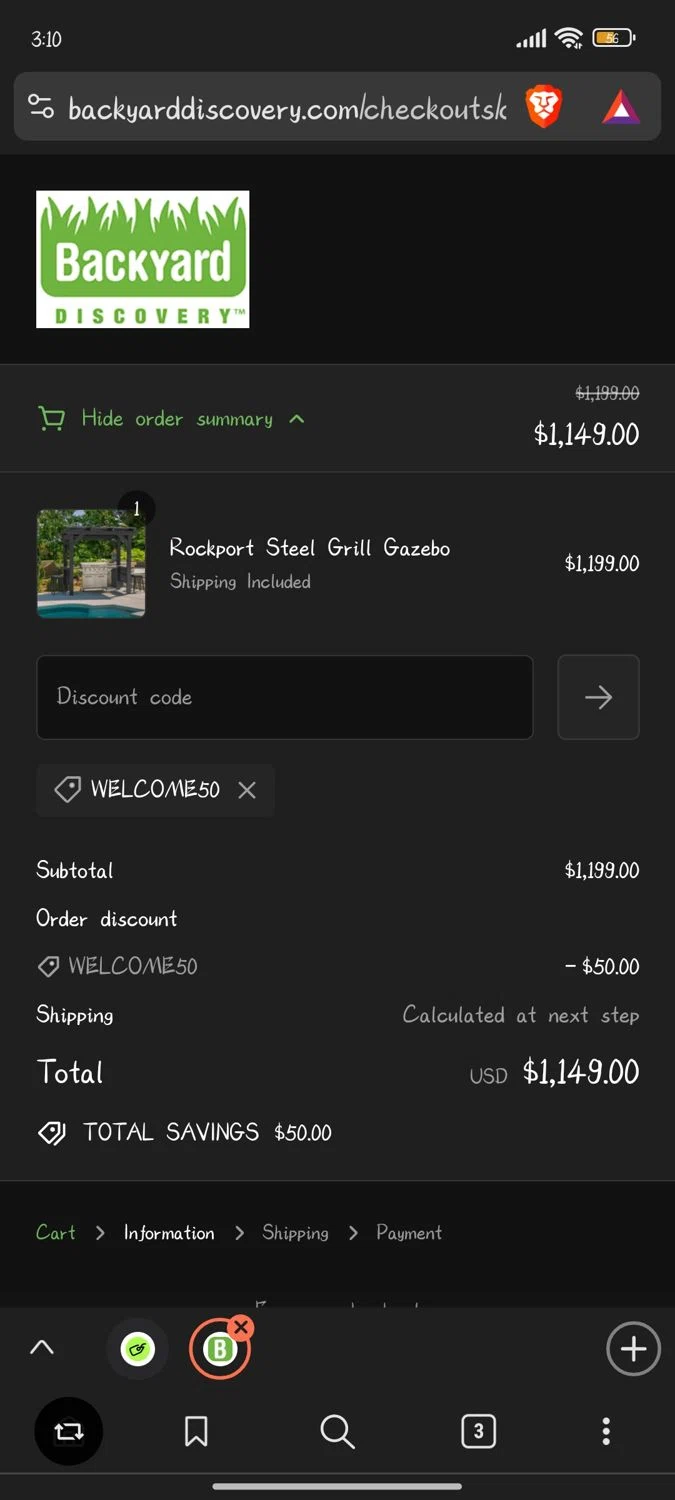Viewport: 675px width, 1500px height.
Task: Open the Brave Shields lion icon
Action: [x=544, y=107]
